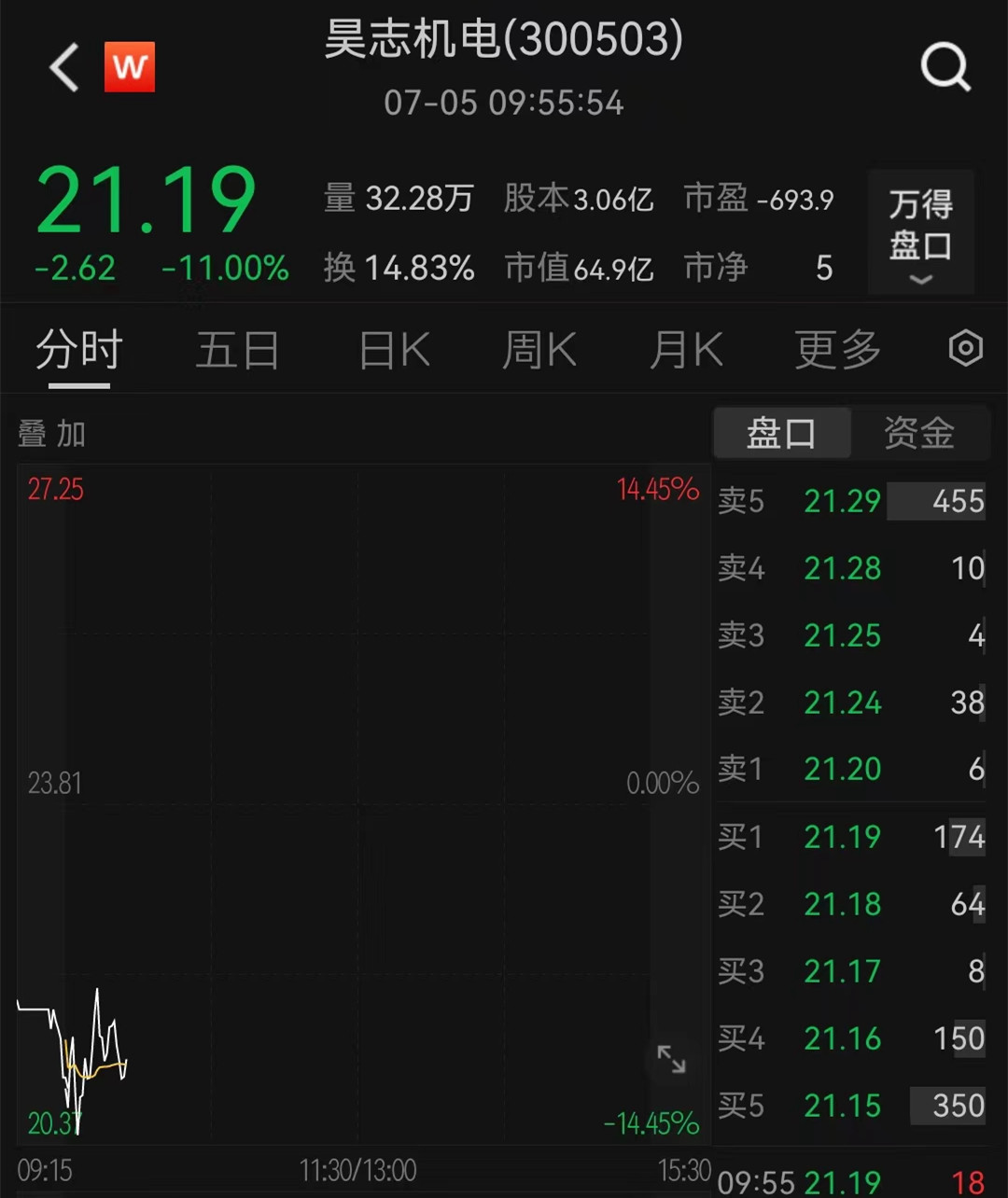Go back using the top-left arrow

point(63,68)
